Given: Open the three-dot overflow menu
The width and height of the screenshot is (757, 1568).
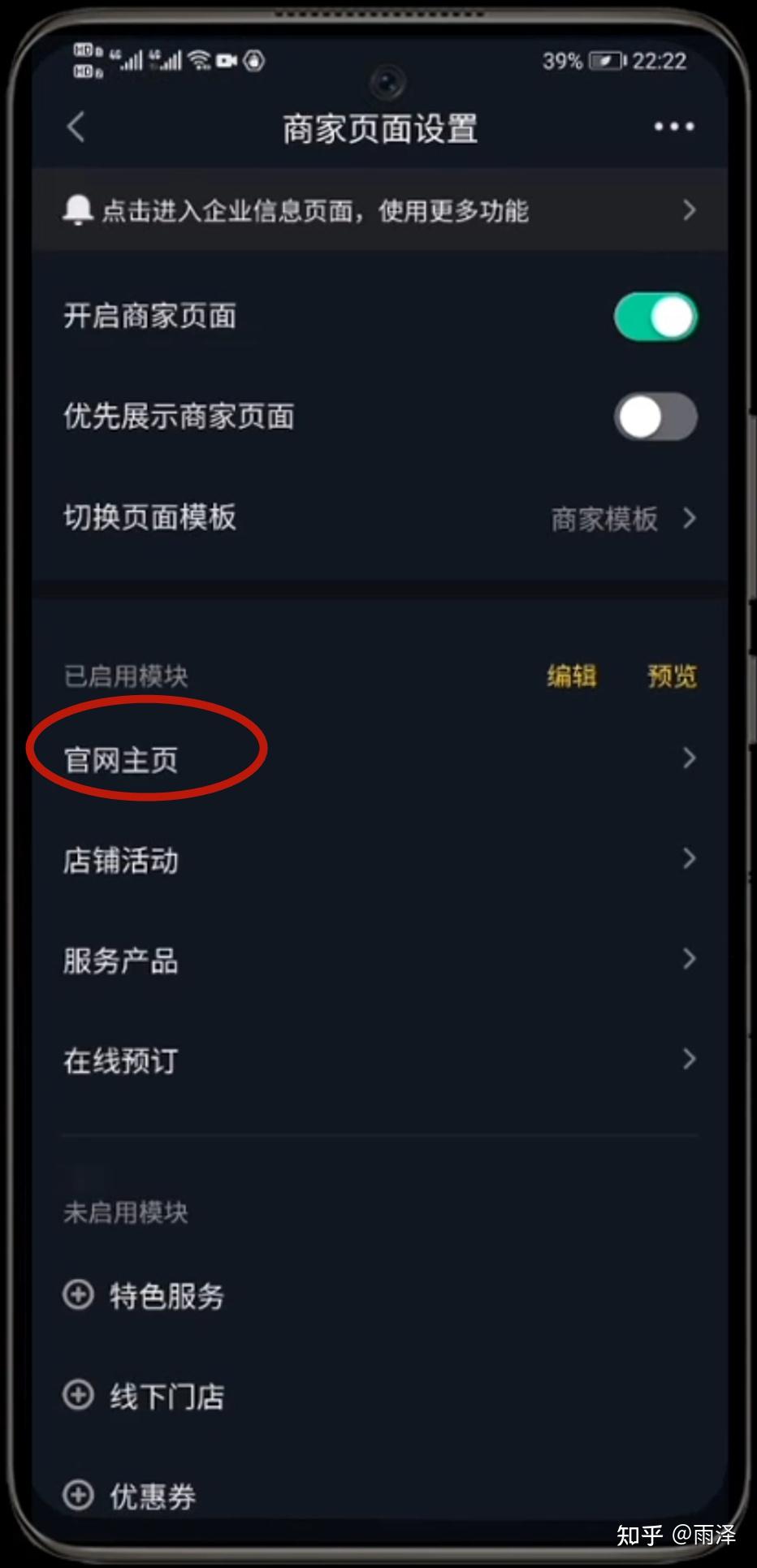Looking at the screenshot, I should (x=673, y=127).
